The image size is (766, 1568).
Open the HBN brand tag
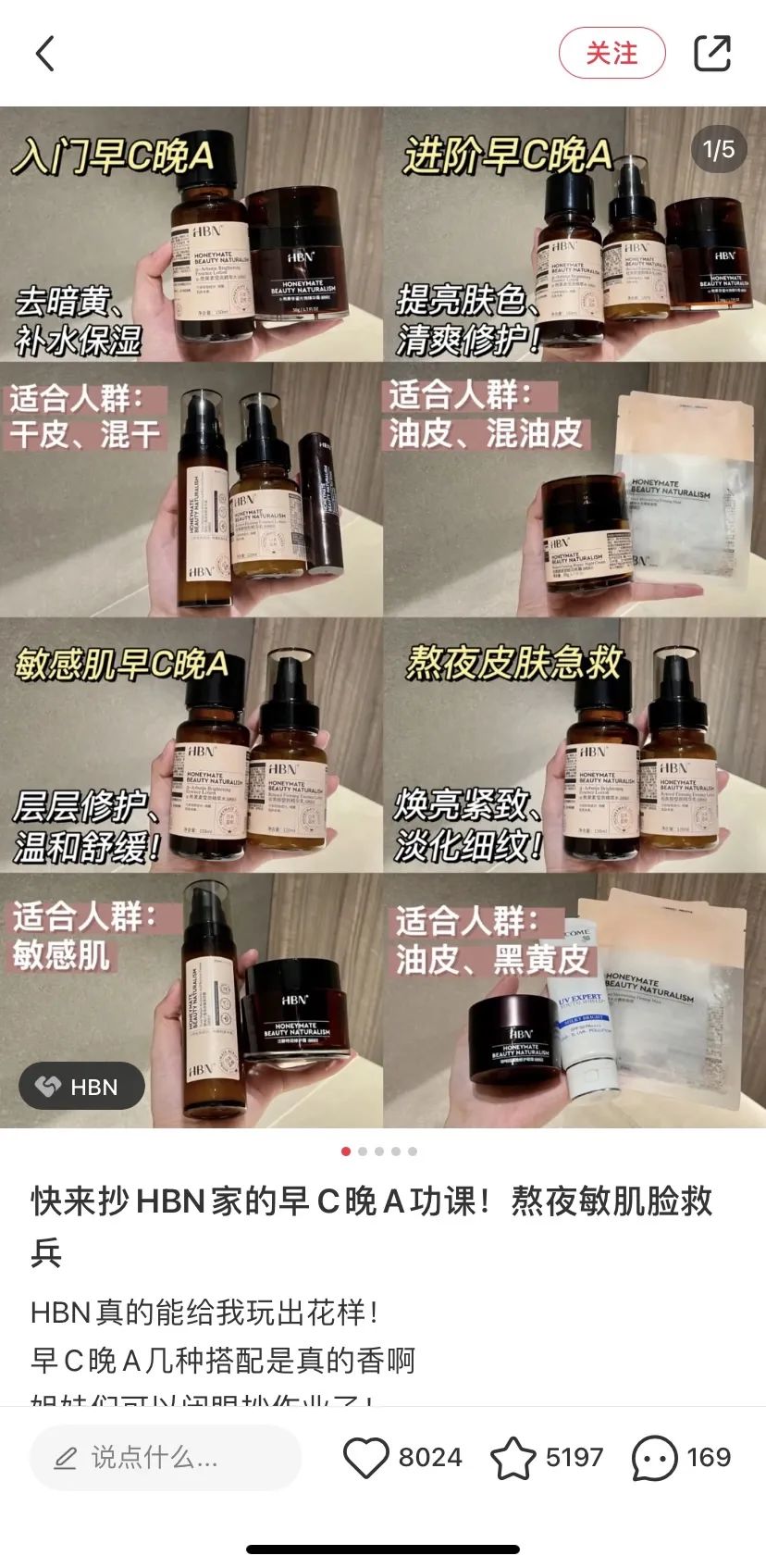82,1087
